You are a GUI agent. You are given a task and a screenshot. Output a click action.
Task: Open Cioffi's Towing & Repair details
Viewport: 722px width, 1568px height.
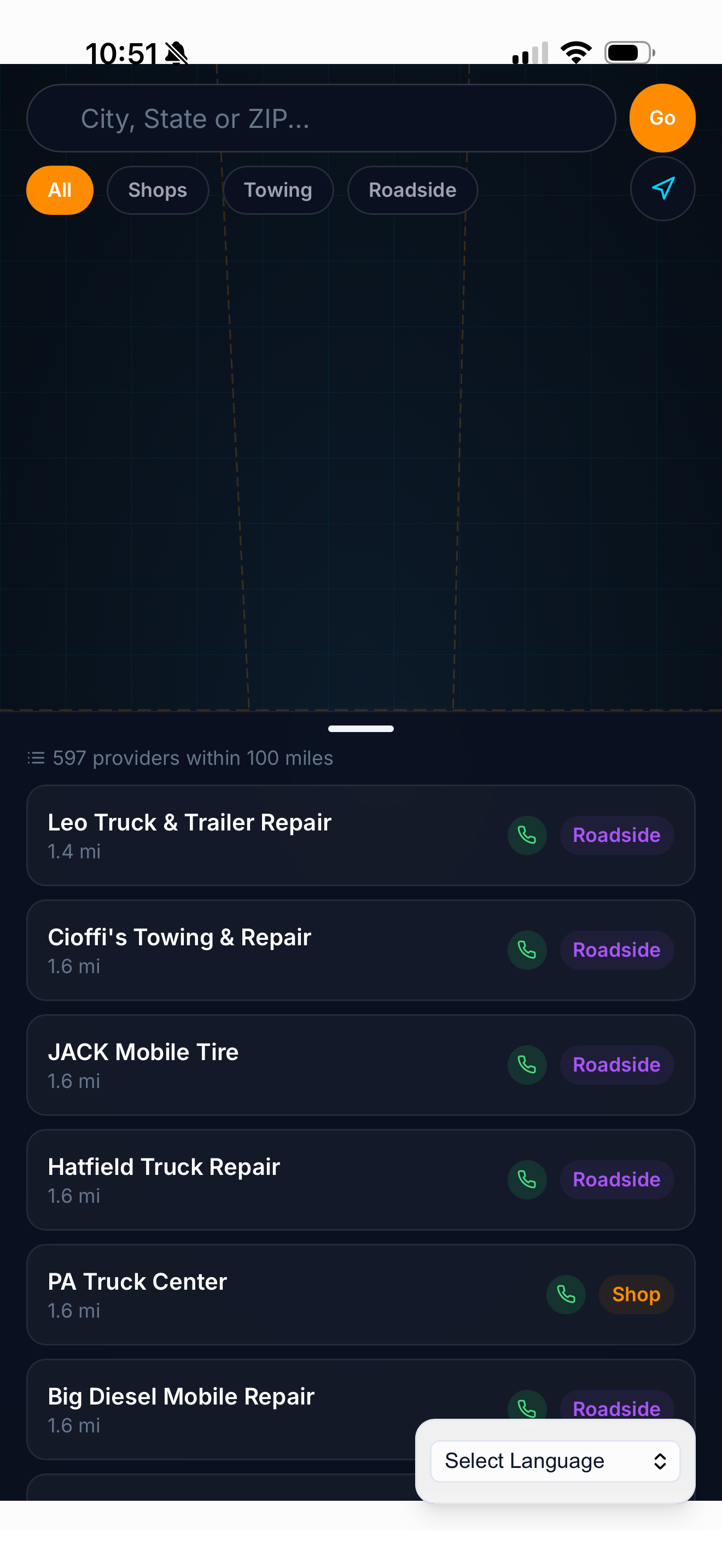[243, 950]
